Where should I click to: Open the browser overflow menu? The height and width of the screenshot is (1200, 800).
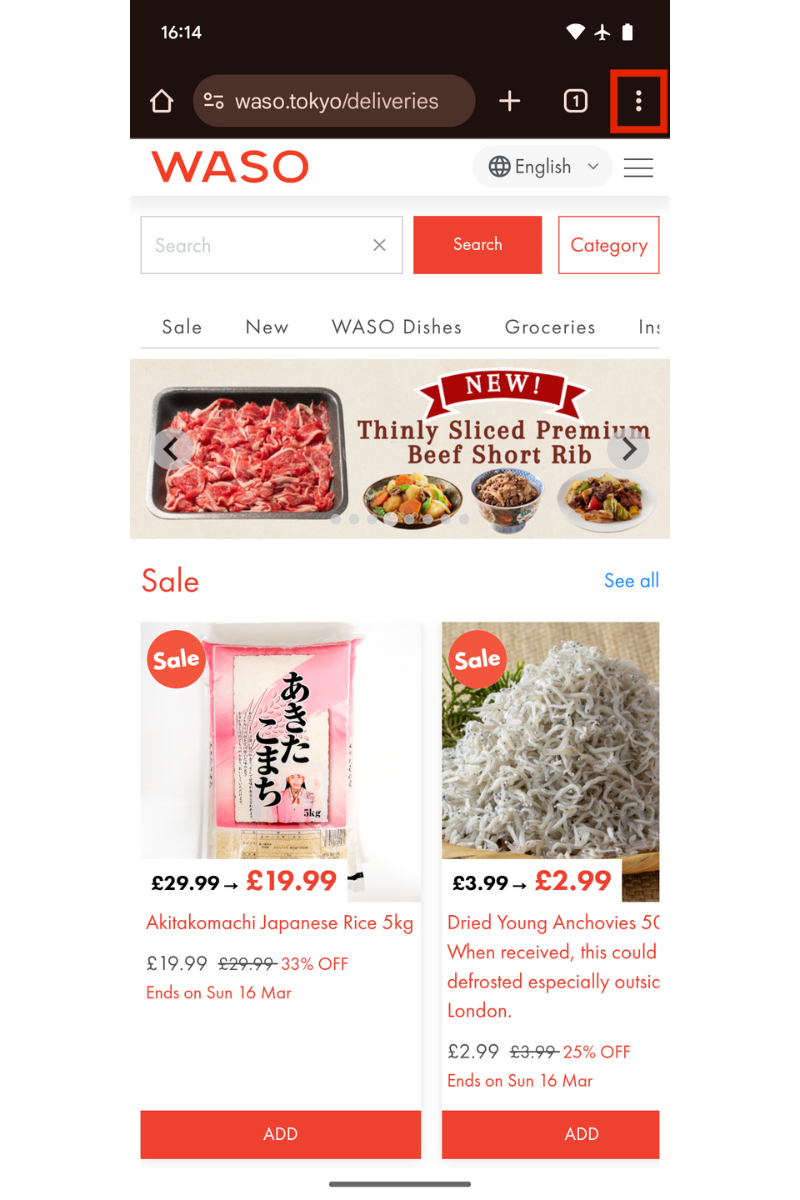(x=638, y=101)
